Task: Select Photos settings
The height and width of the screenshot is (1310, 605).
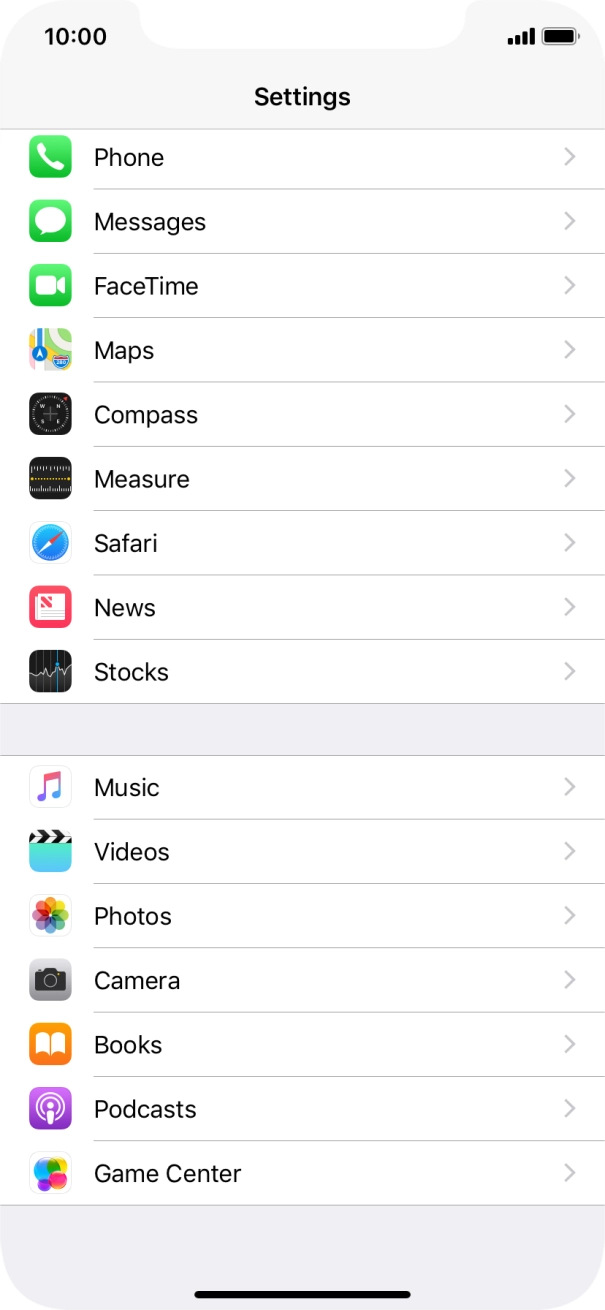Action: tap(302, 916)
